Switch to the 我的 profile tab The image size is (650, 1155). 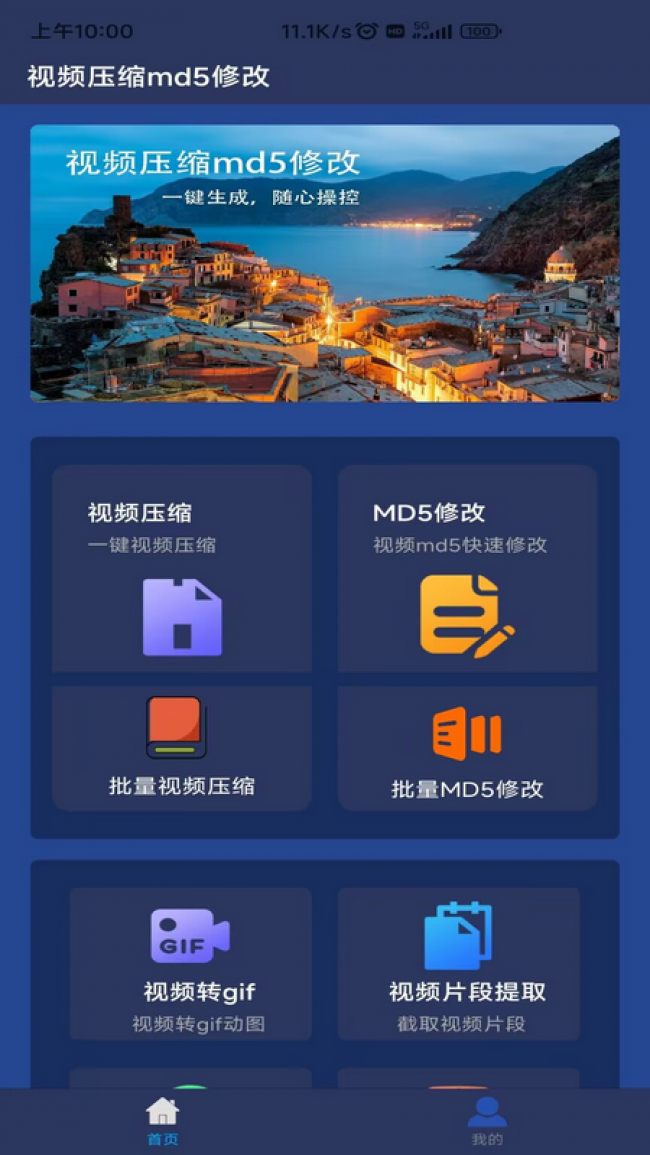click(487, 1120)
